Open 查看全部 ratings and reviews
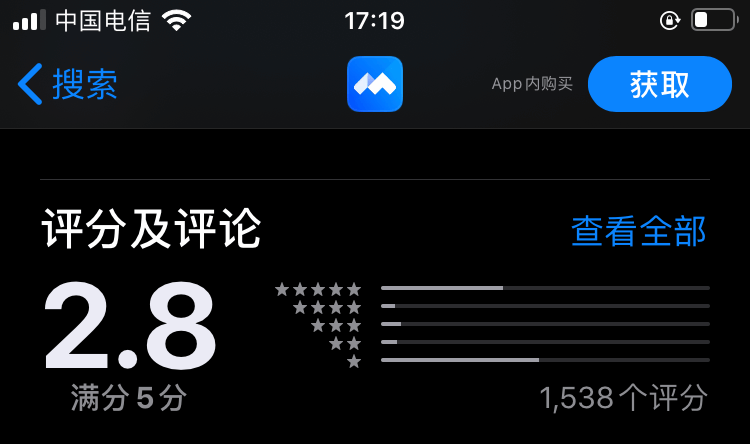750x444 pixels. (x=638, y=231)
